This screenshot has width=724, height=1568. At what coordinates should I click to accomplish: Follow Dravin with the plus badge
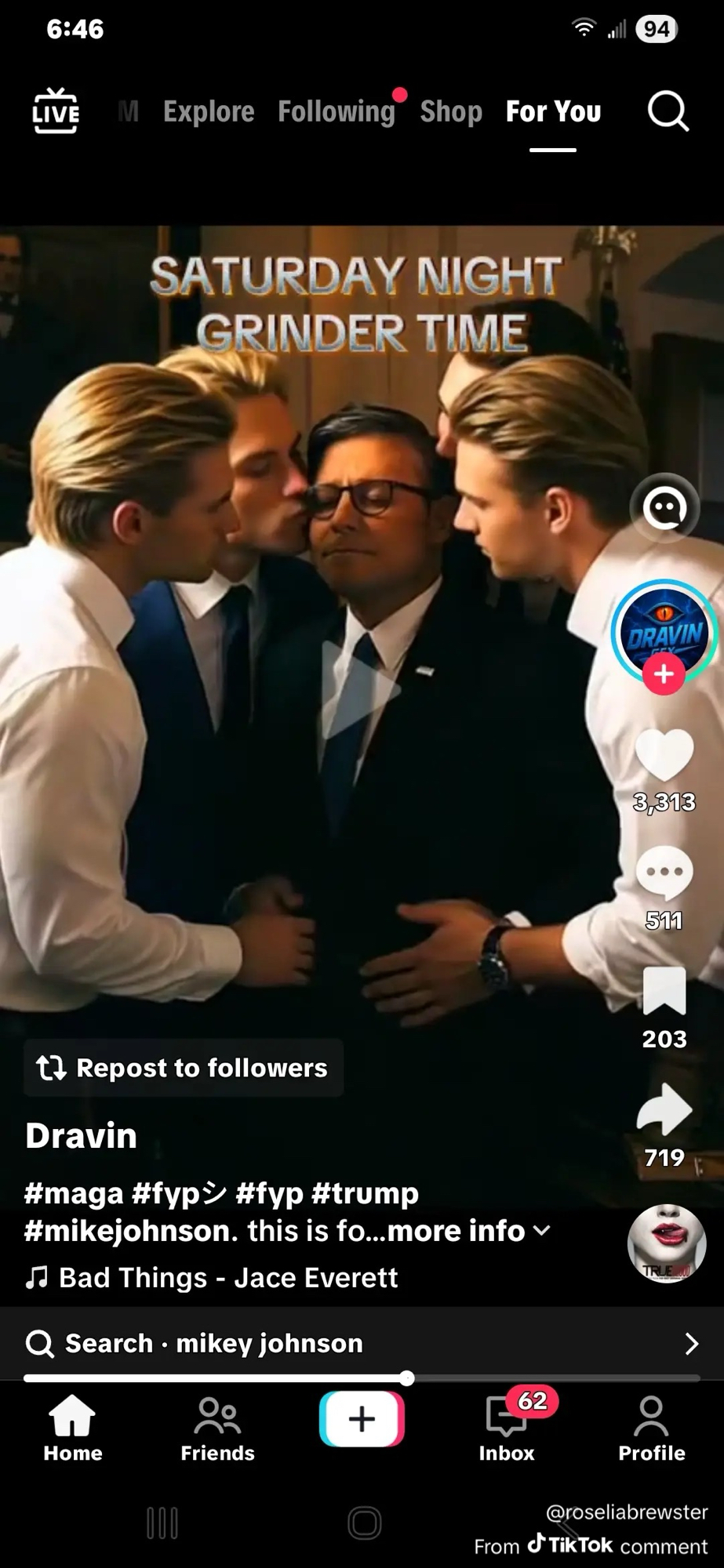click(664, 674)
